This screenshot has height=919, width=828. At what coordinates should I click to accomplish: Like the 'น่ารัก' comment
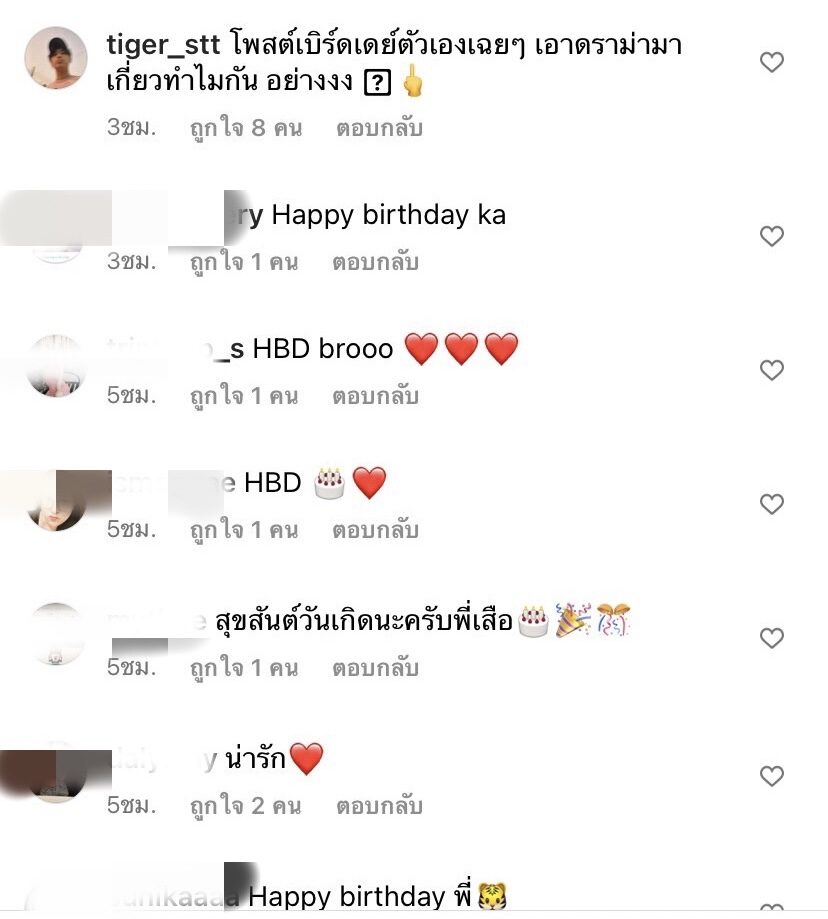(771, 776)
